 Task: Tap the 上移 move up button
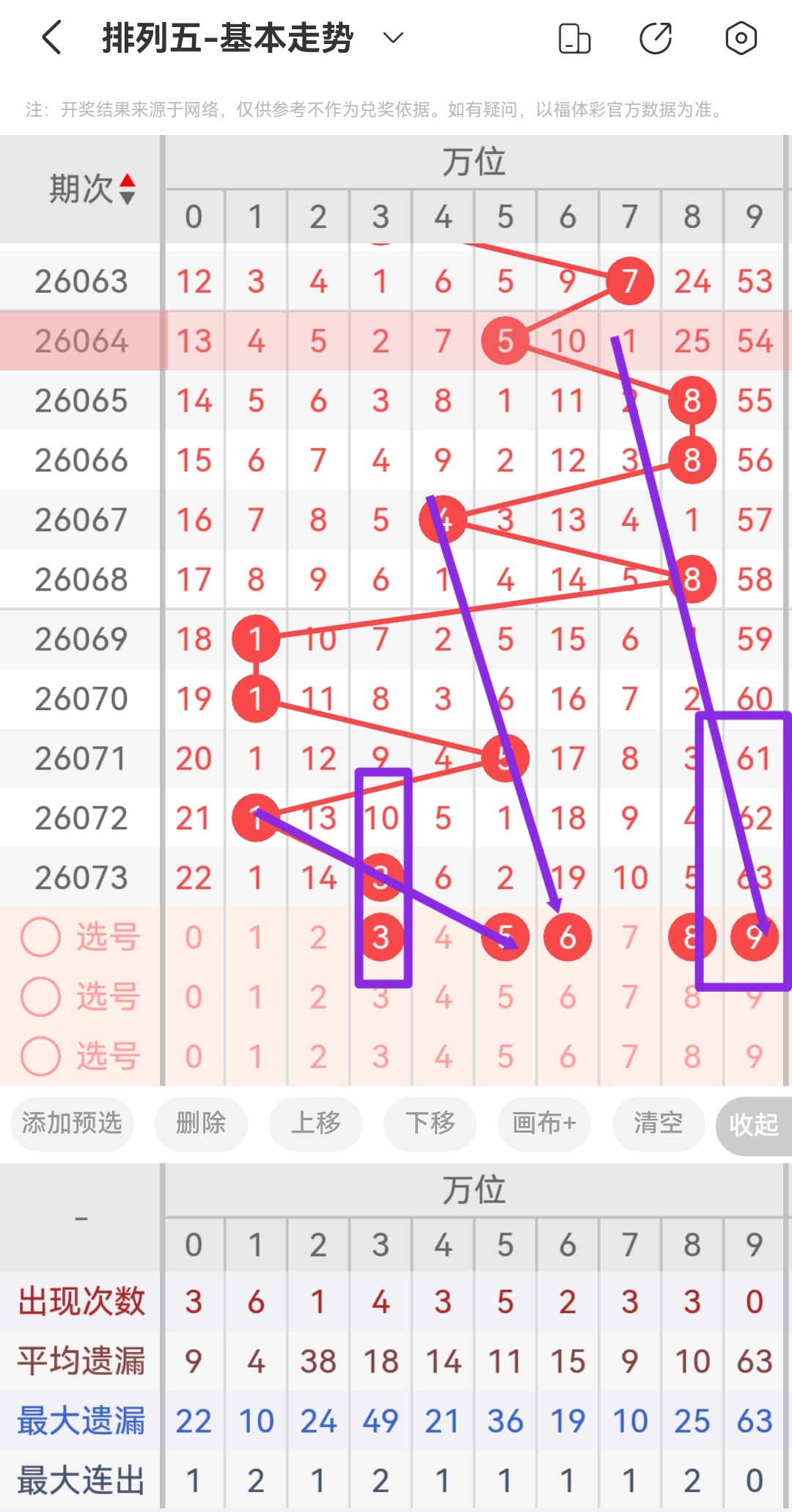click(x=315, y=1124)
